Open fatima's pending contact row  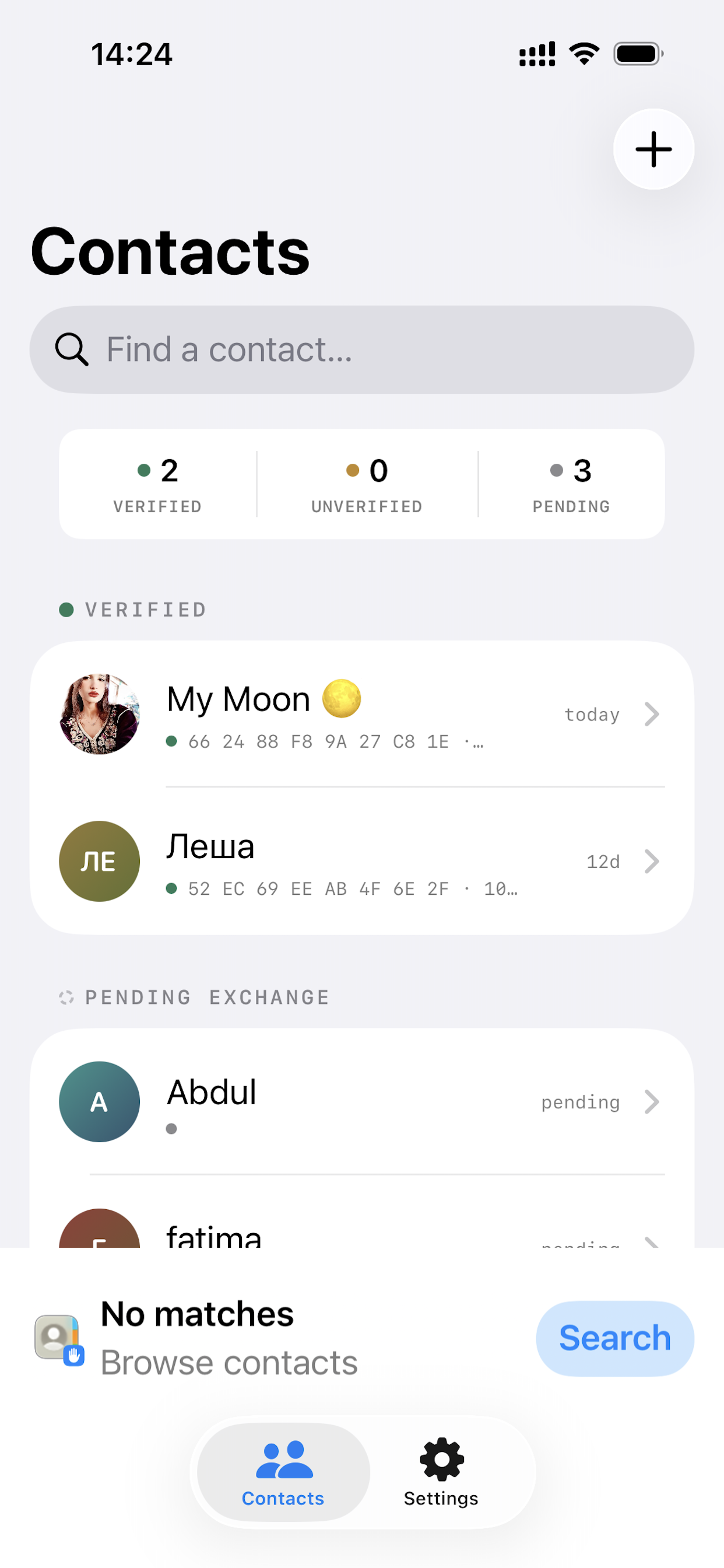point(361,1232)
